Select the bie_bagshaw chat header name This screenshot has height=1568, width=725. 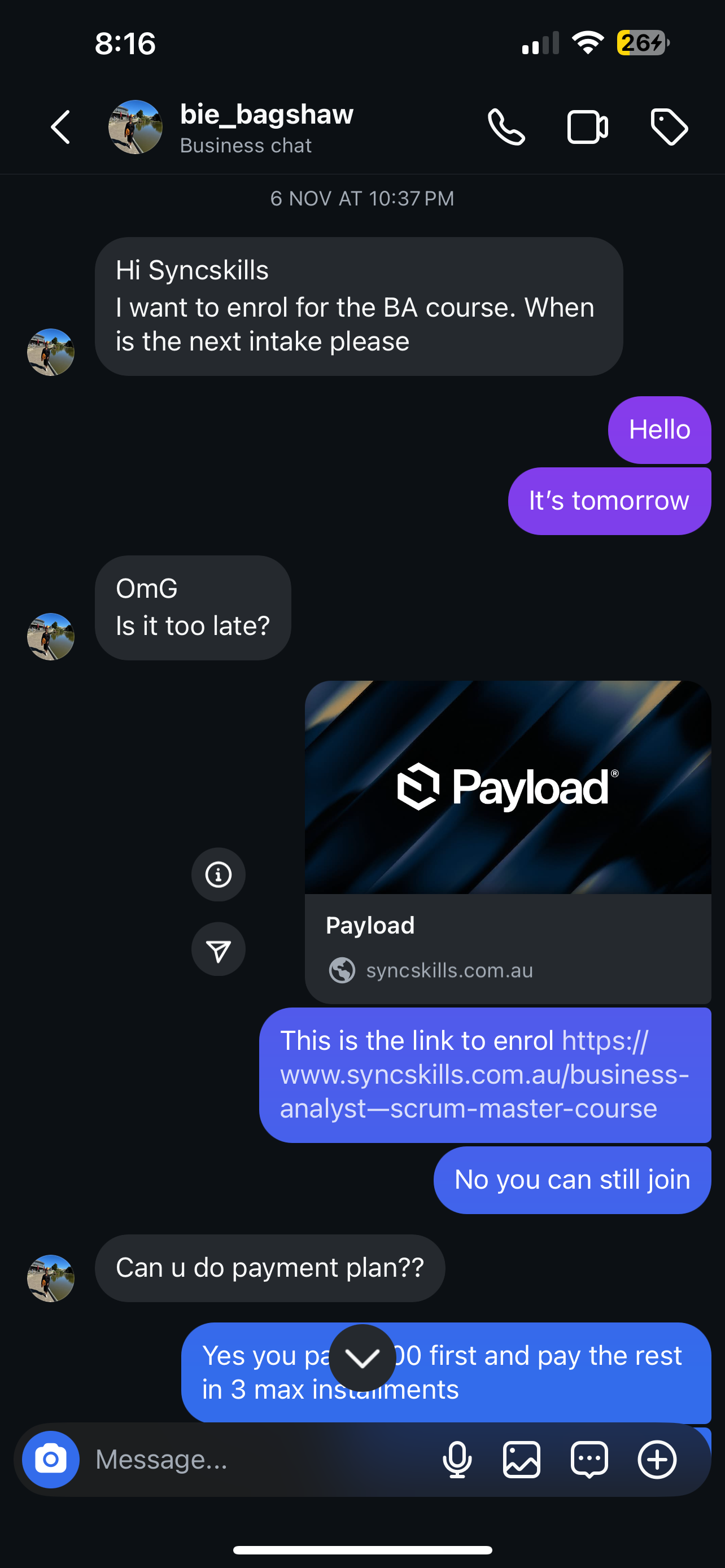coord(266,114)
